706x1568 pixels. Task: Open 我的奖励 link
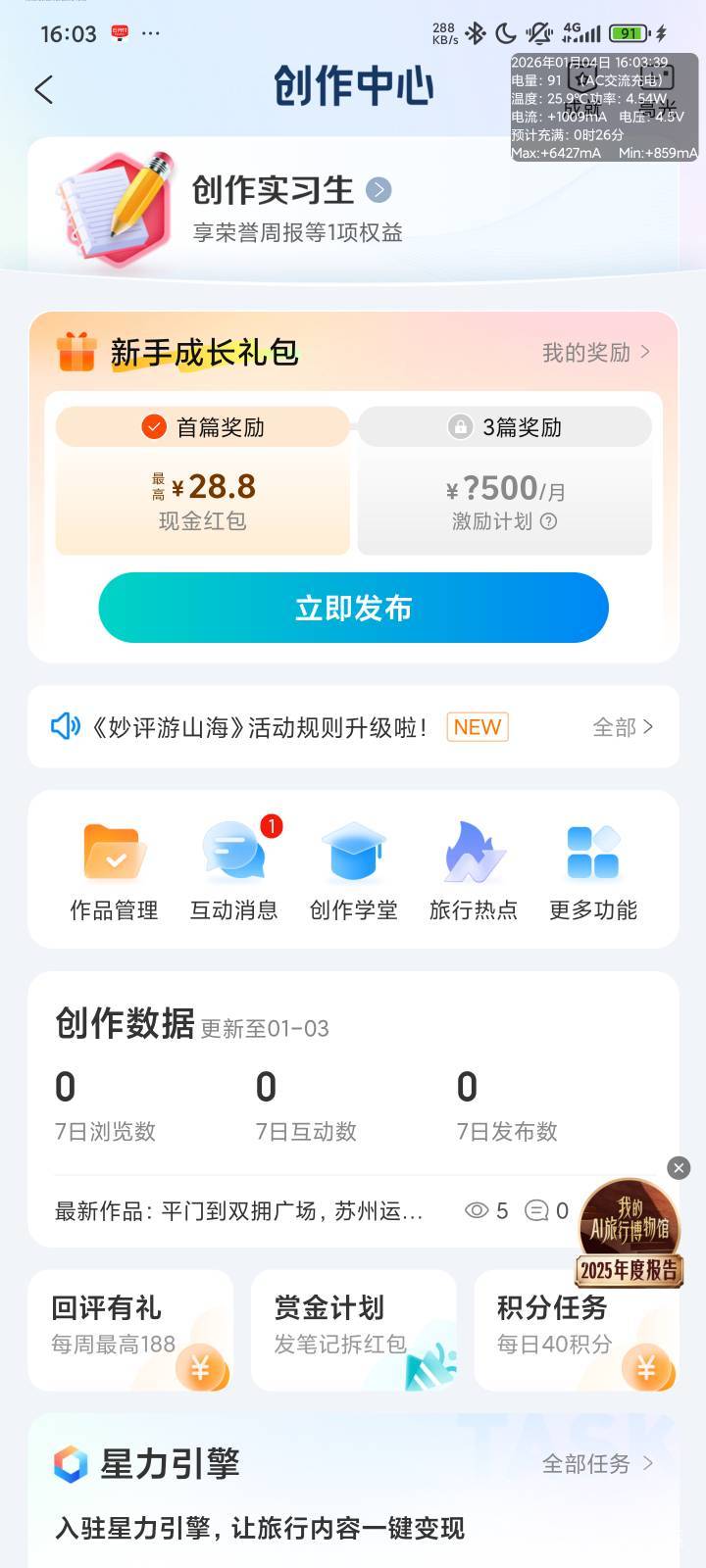click(x=595, y=353)
